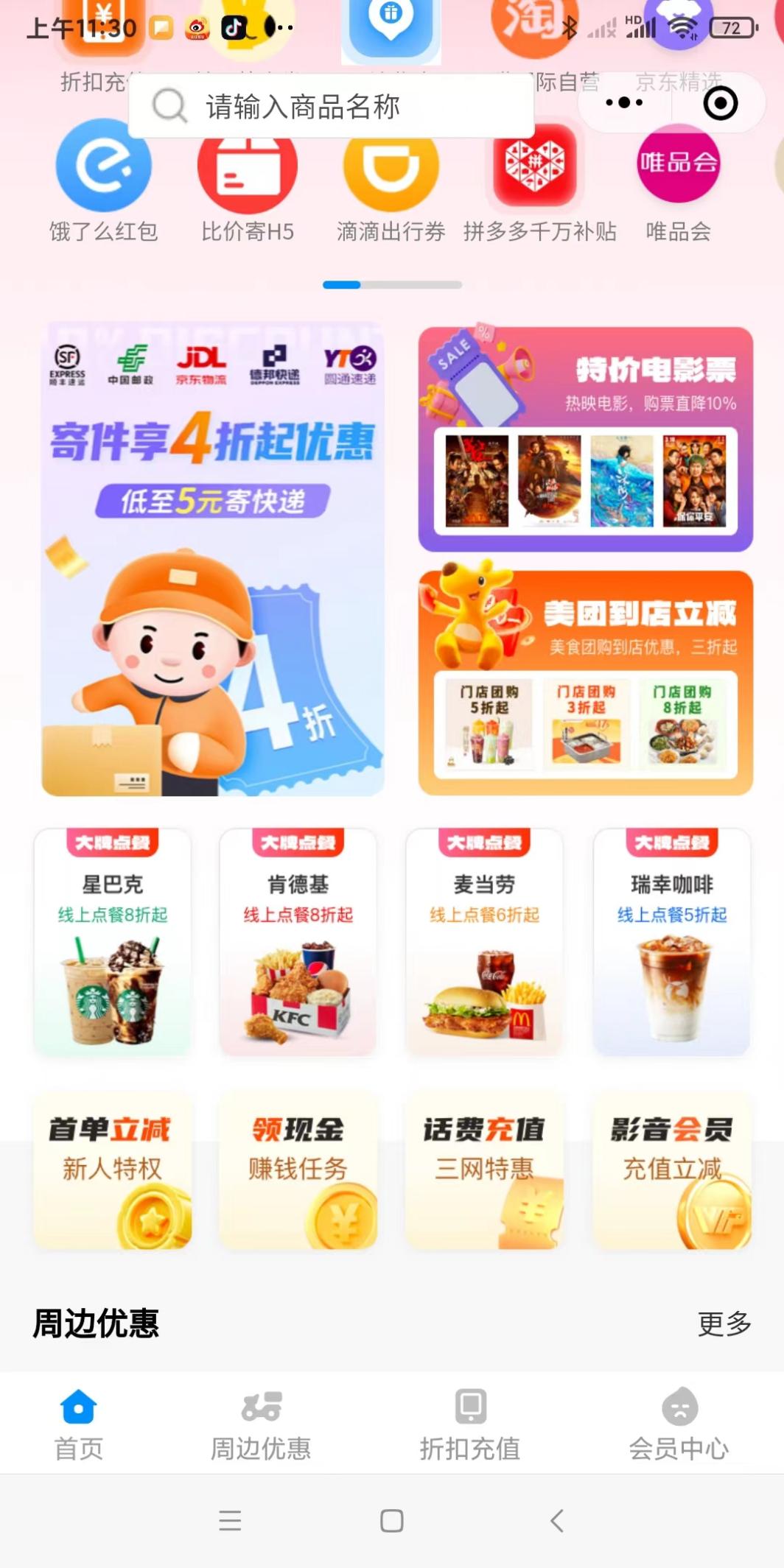784x1568 pixels.
Task: Close the mini program with the circle button
Action: click(x=720, y=103)
